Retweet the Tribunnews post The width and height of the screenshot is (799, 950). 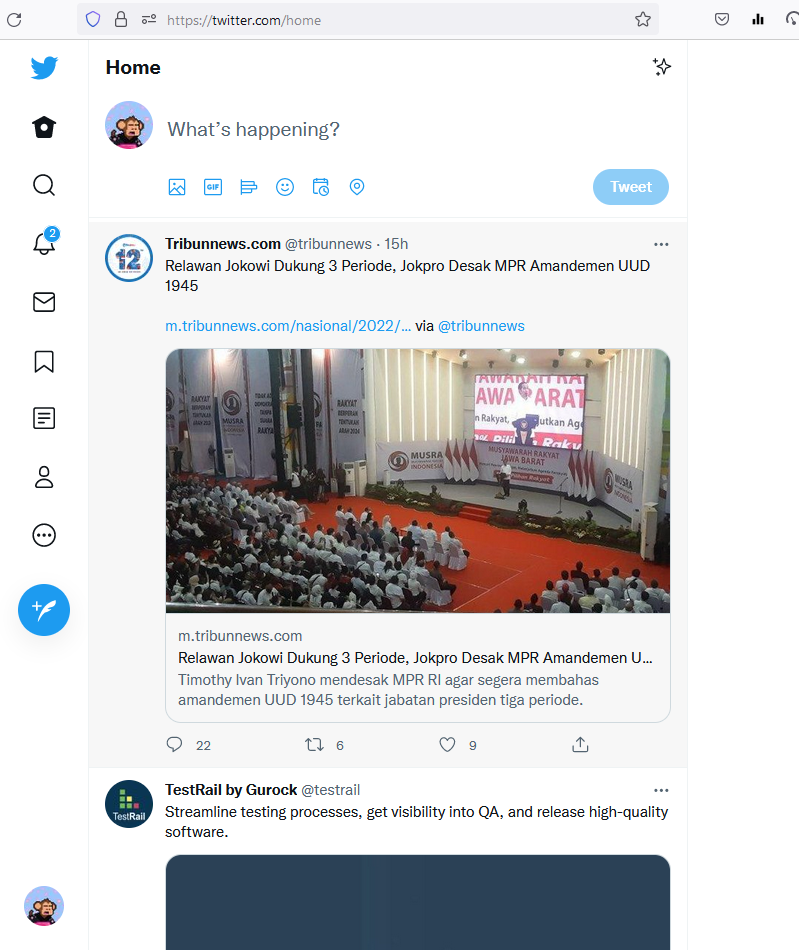click(x=313, y=744)
